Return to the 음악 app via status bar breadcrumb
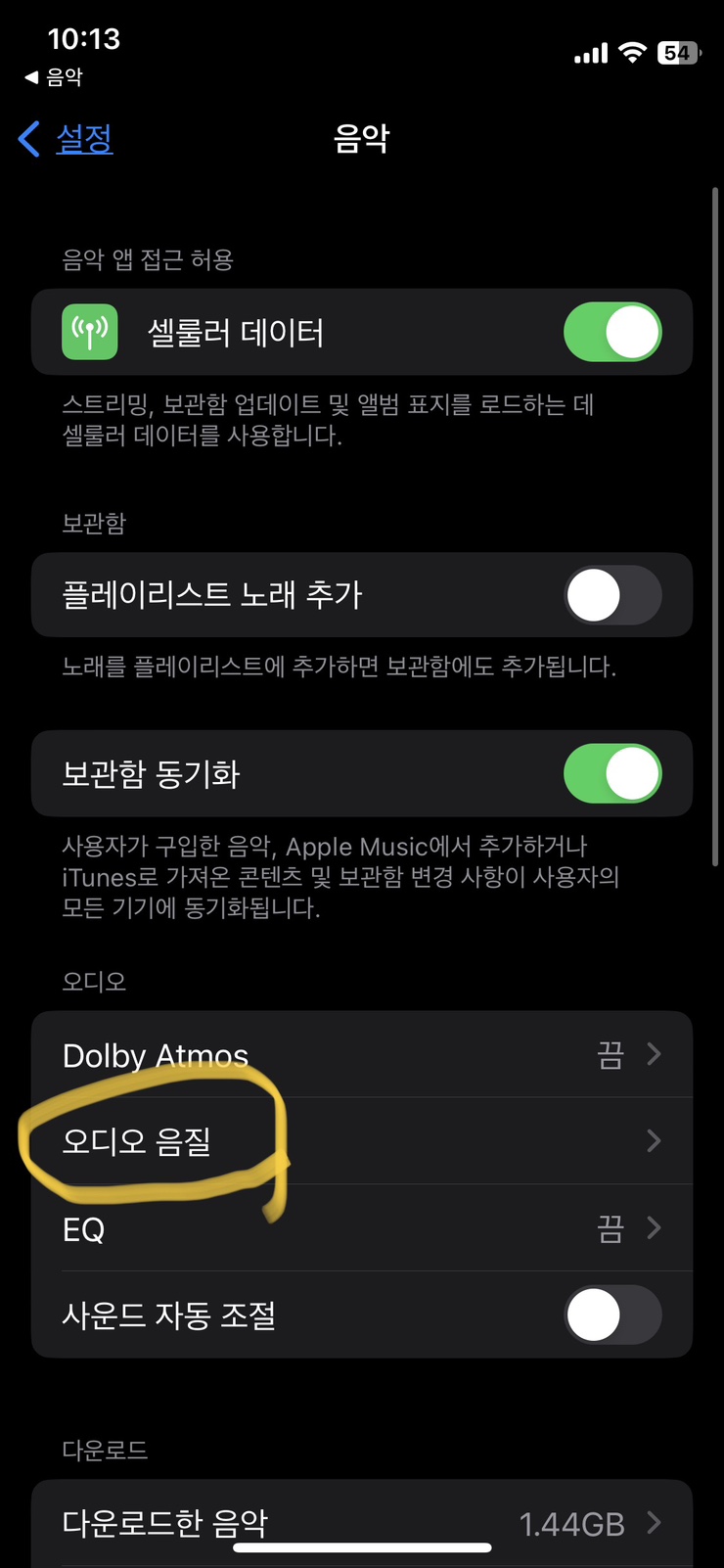 (x=55, y=77)
